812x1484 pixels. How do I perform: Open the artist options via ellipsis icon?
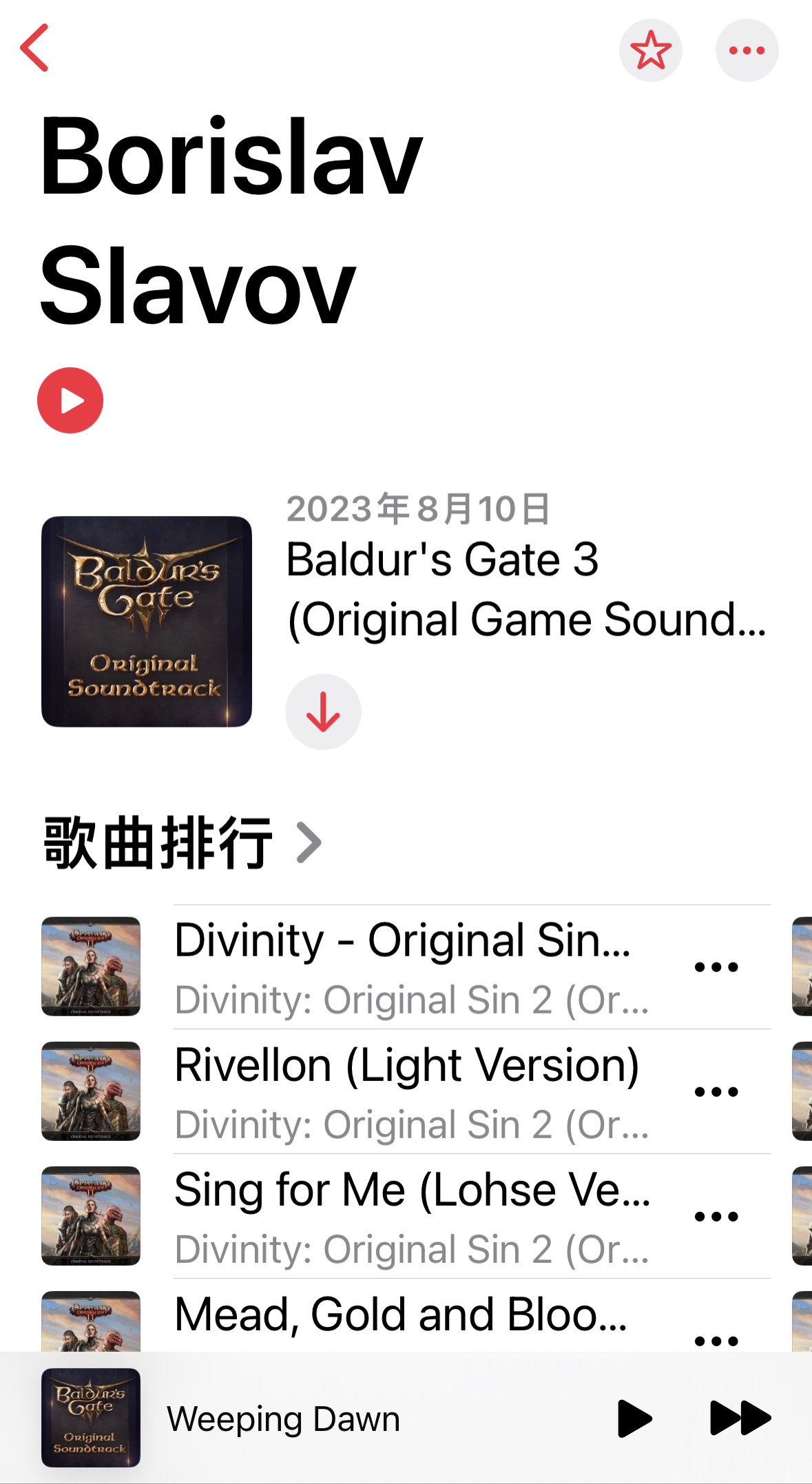pyautogui.click(x=747, y=50)
